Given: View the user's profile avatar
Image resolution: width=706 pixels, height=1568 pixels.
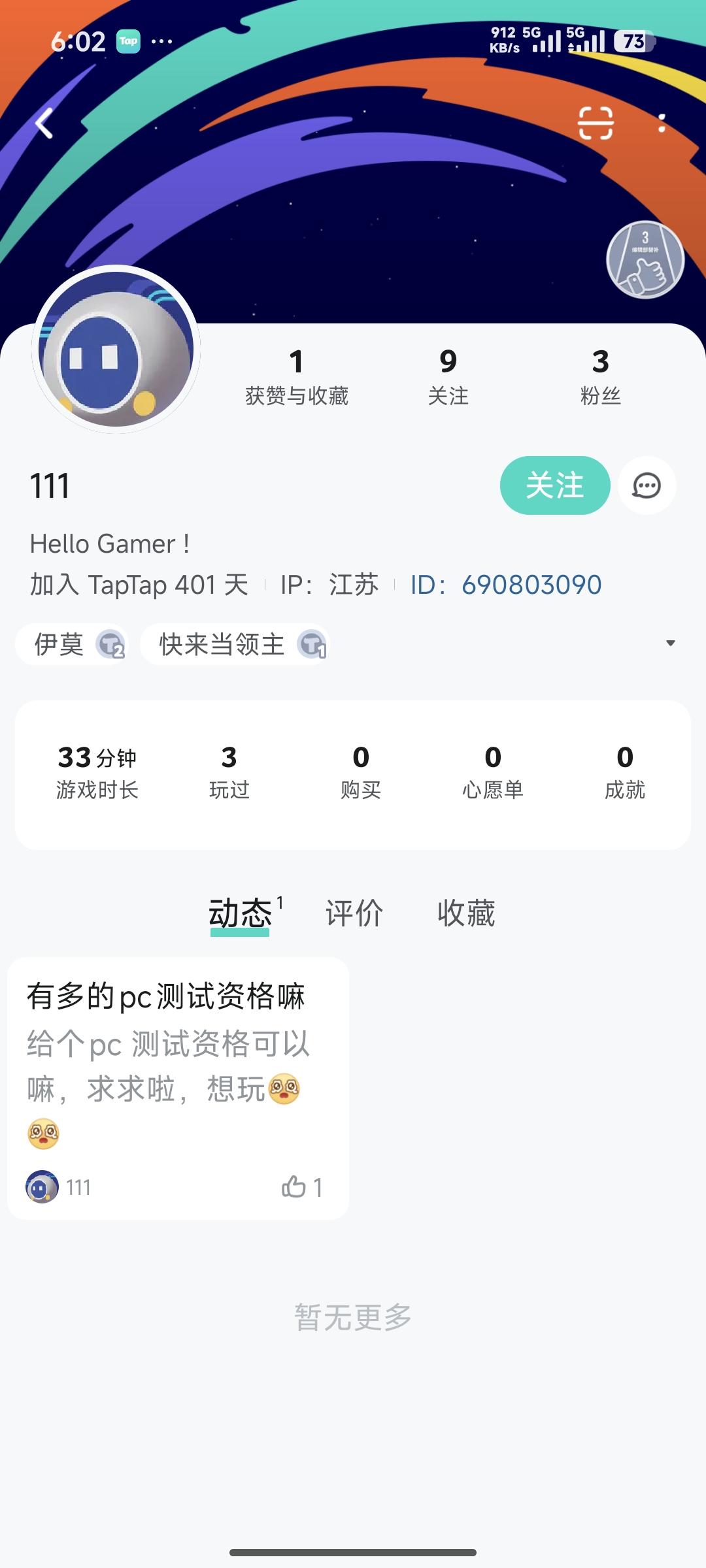Looking at the screenshot, I should pos(116,349).
